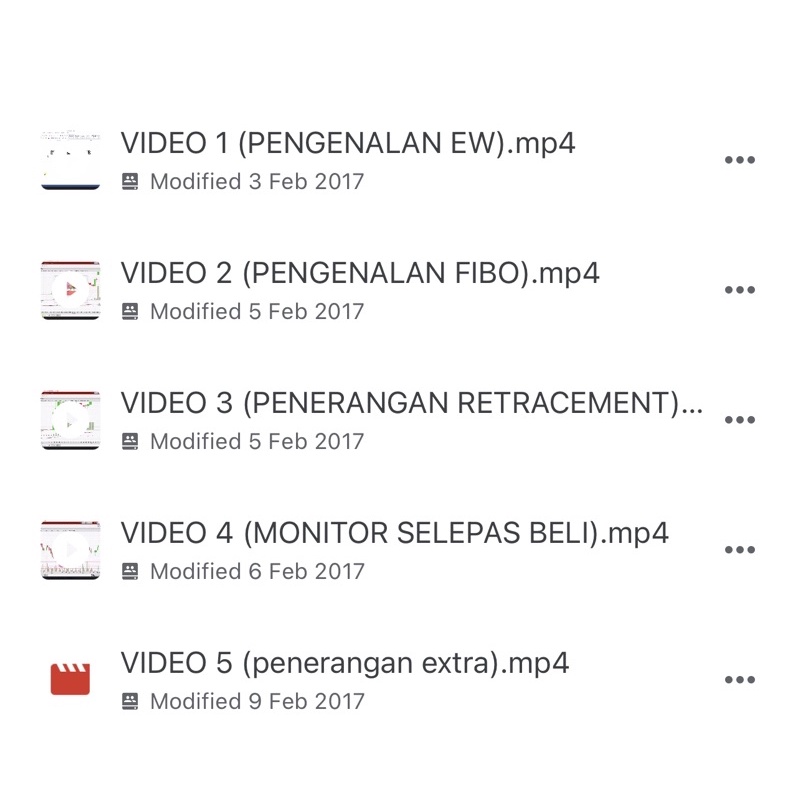Open VIDEO 4 (MONITOR SELEPAS BELI).mp4

(394, 533)
